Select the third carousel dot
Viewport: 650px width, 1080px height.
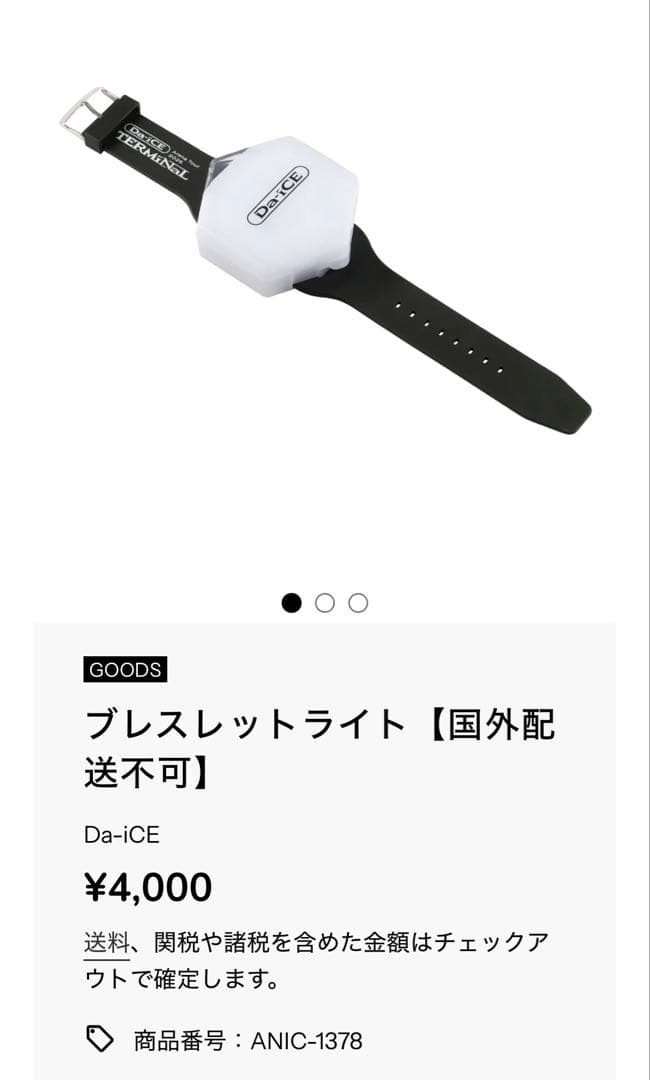(358, 603)
